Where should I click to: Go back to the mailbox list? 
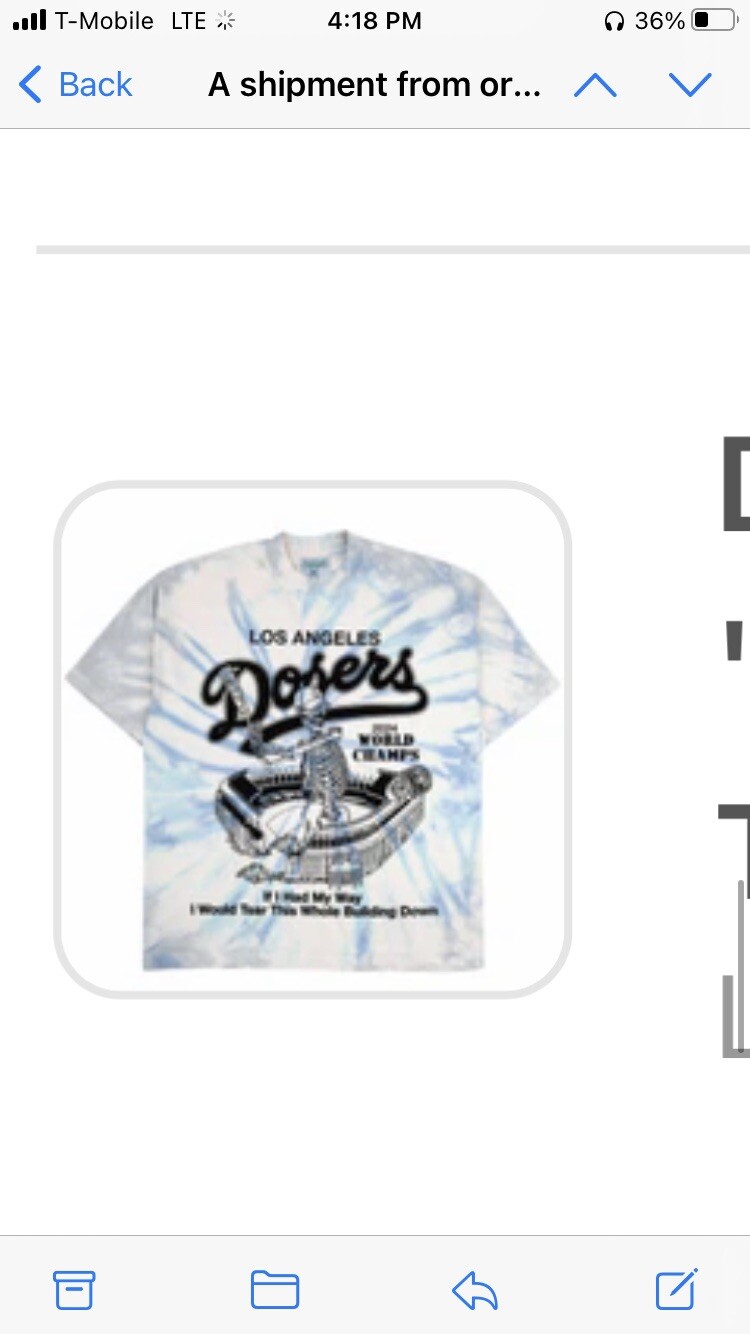click(76, 85)
